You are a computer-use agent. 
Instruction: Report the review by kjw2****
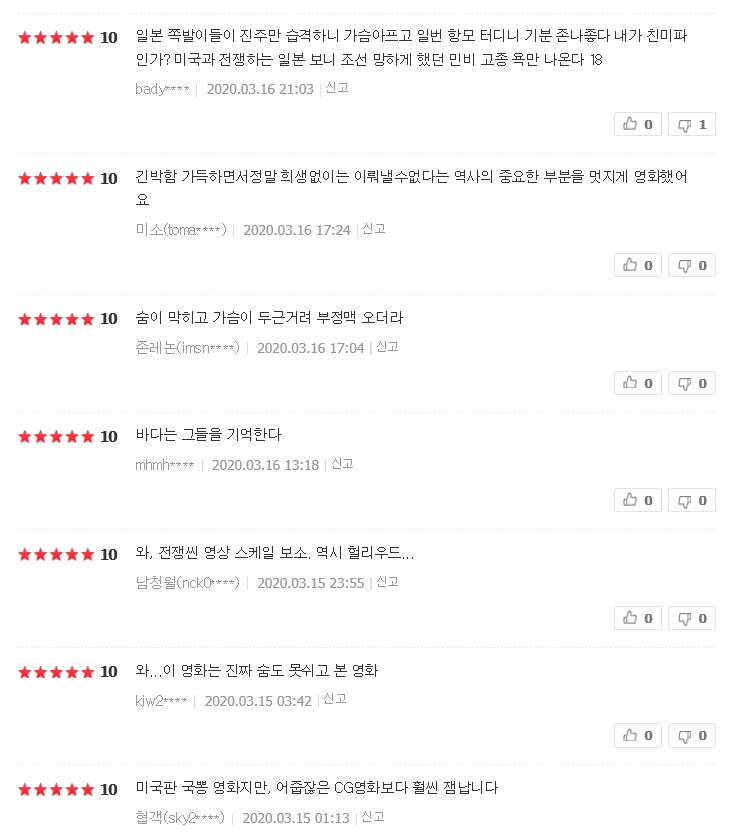click(x=335, y=699)
